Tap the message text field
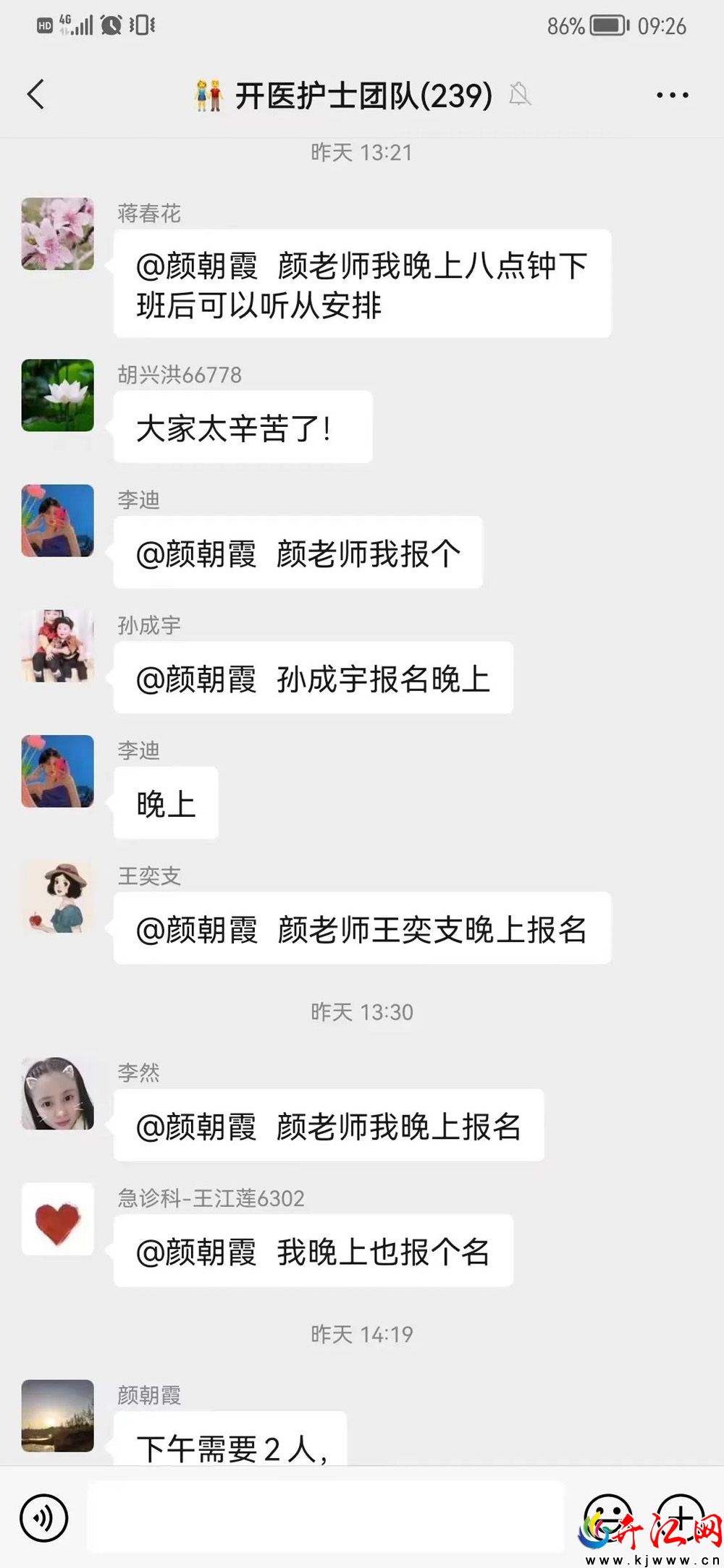The height and width of the screenshot is (1568, 724). coord(326,1517)
